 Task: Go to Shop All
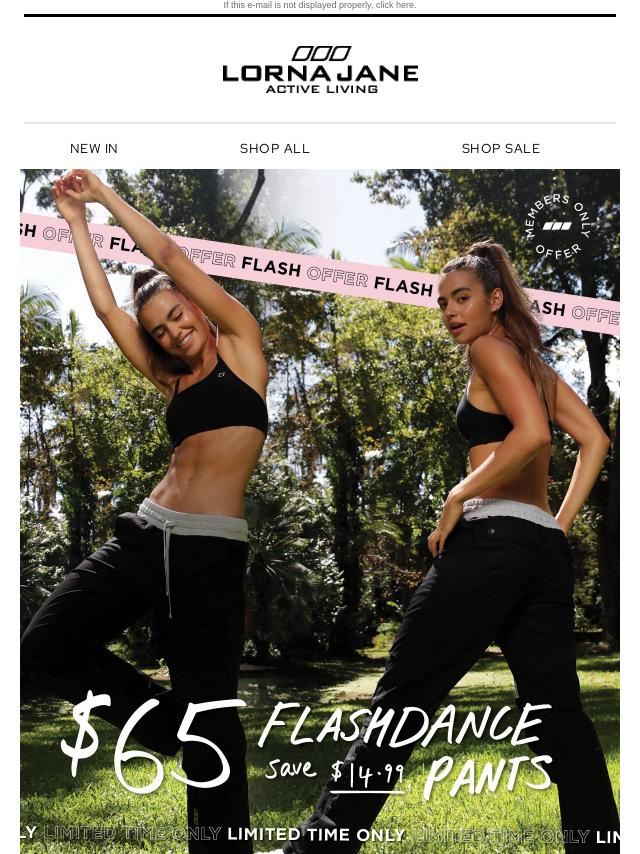(x=275, y=148)
